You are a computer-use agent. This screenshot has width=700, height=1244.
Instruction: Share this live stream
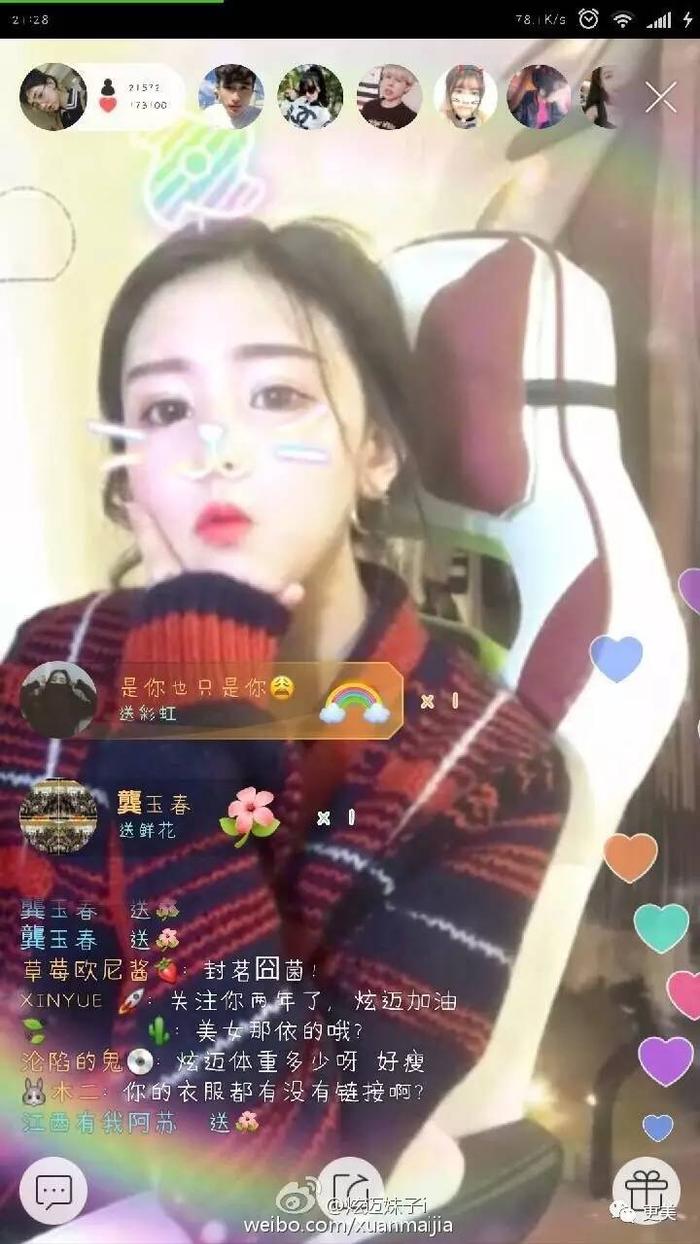click(350, 1188)
